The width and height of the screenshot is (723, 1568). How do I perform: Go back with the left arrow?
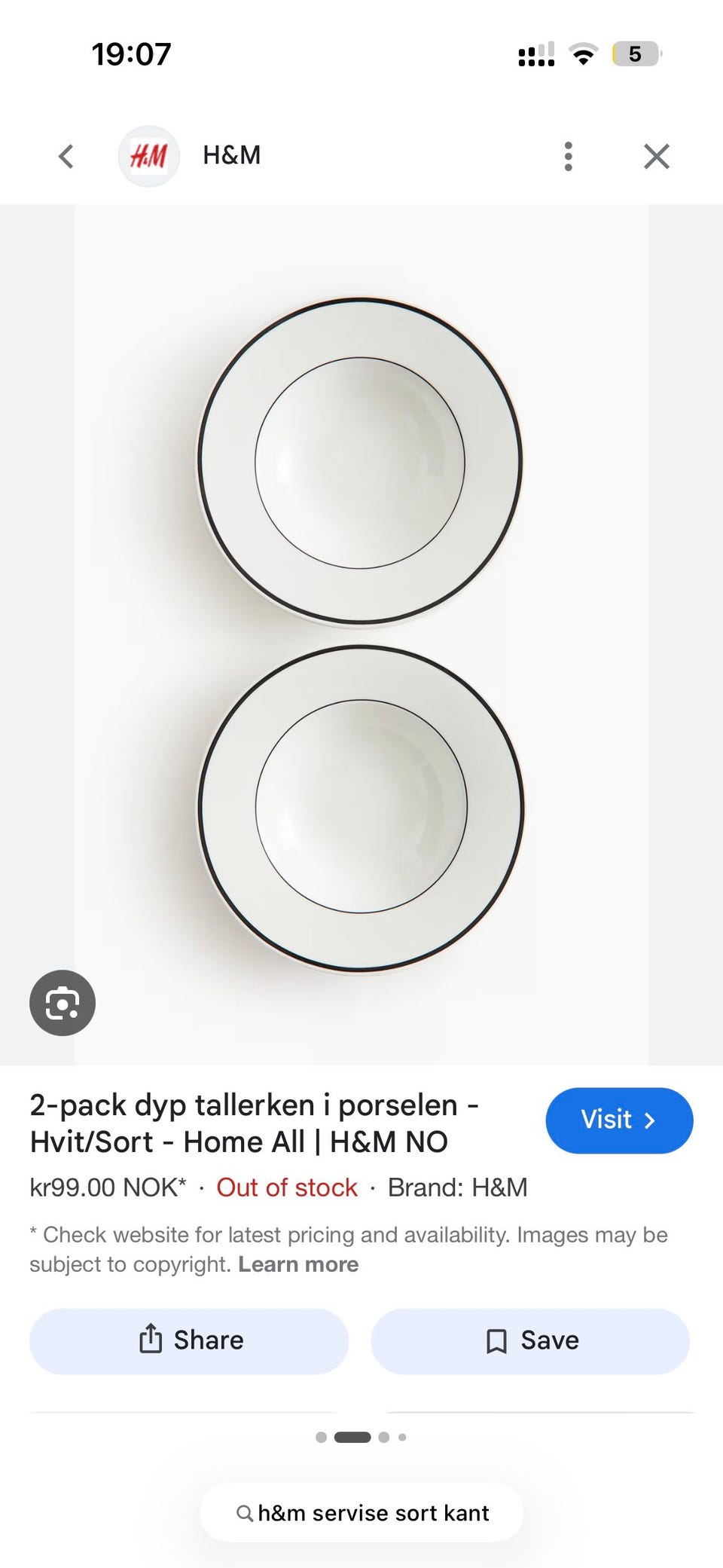coord(66,157)
